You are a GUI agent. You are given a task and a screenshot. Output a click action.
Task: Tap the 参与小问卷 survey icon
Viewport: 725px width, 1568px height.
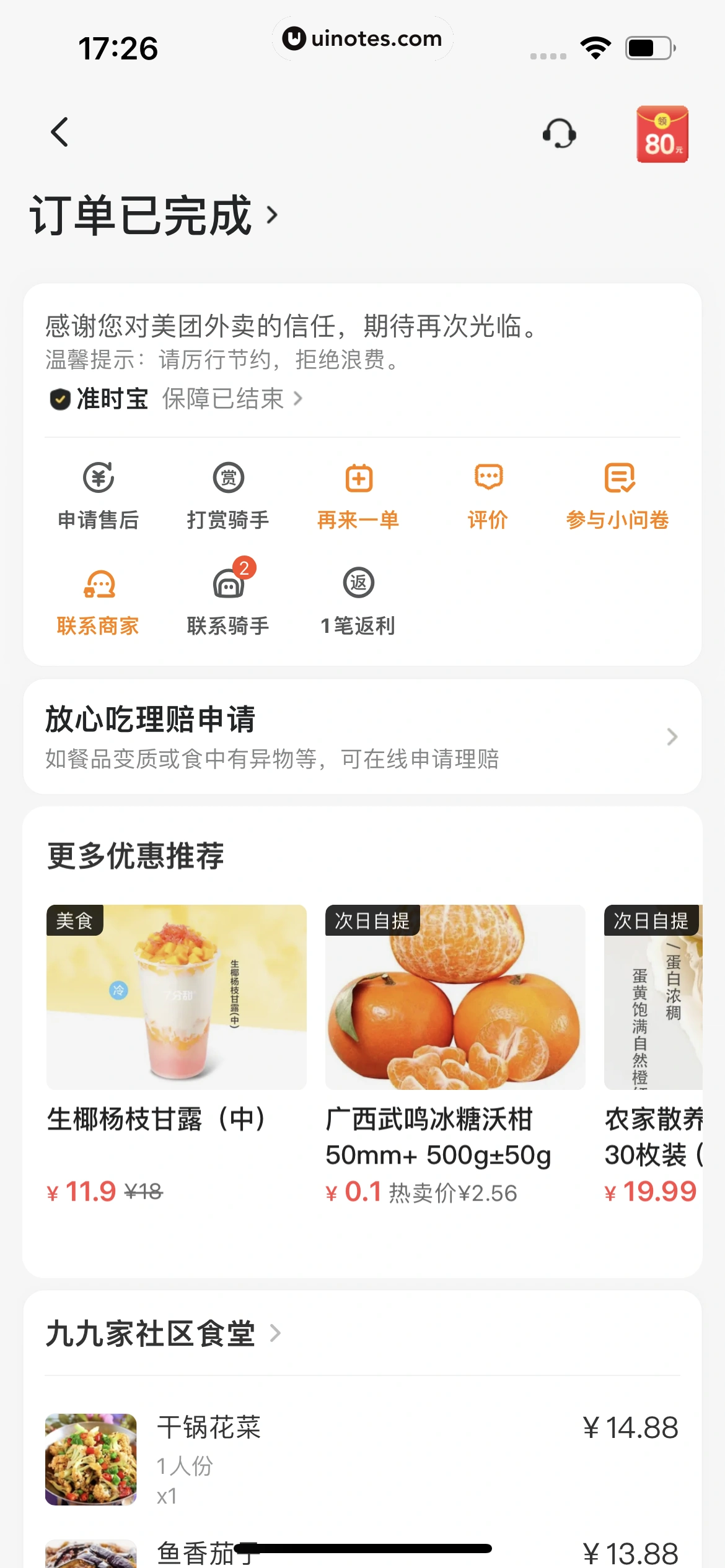click(618, 495)
